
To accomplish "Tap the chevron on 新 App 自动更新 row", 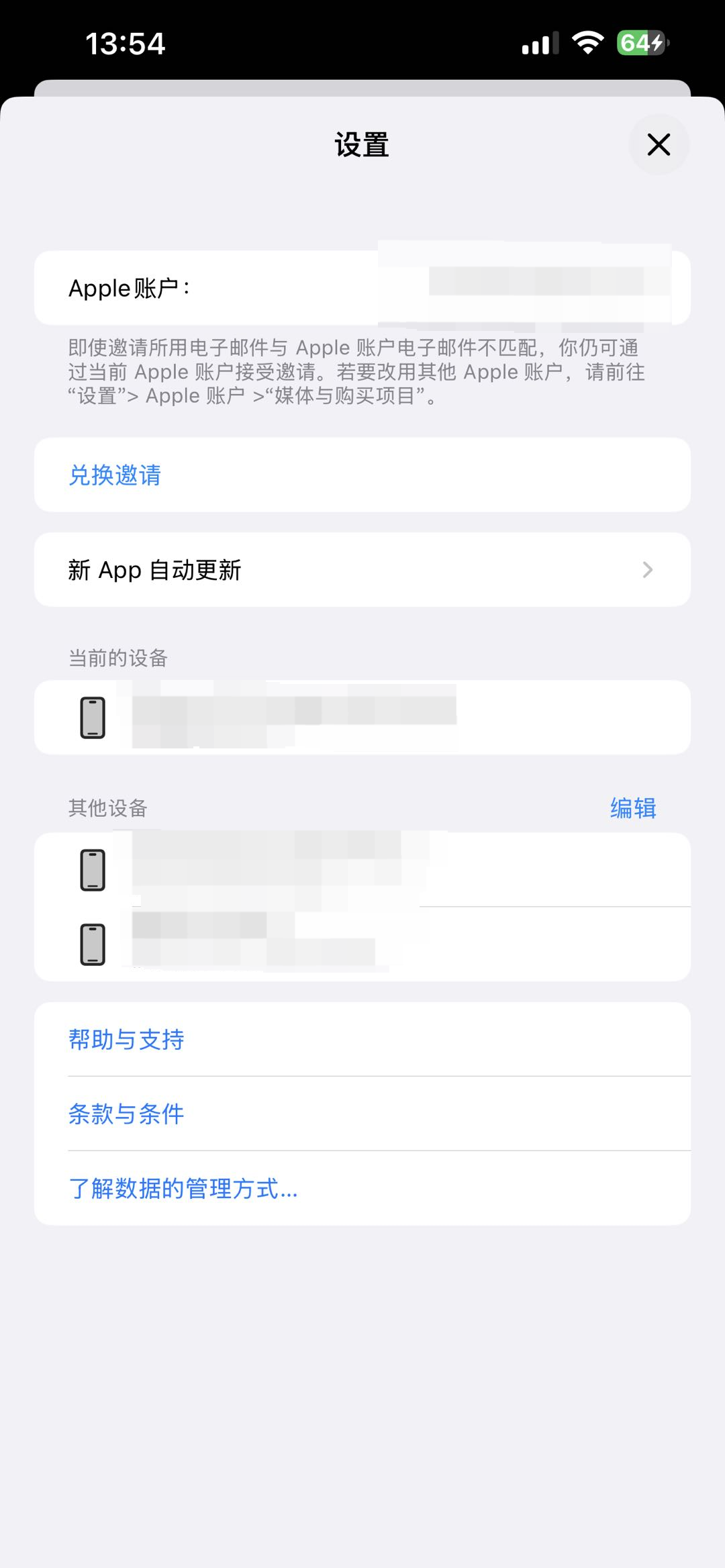I will click(646, 569).
